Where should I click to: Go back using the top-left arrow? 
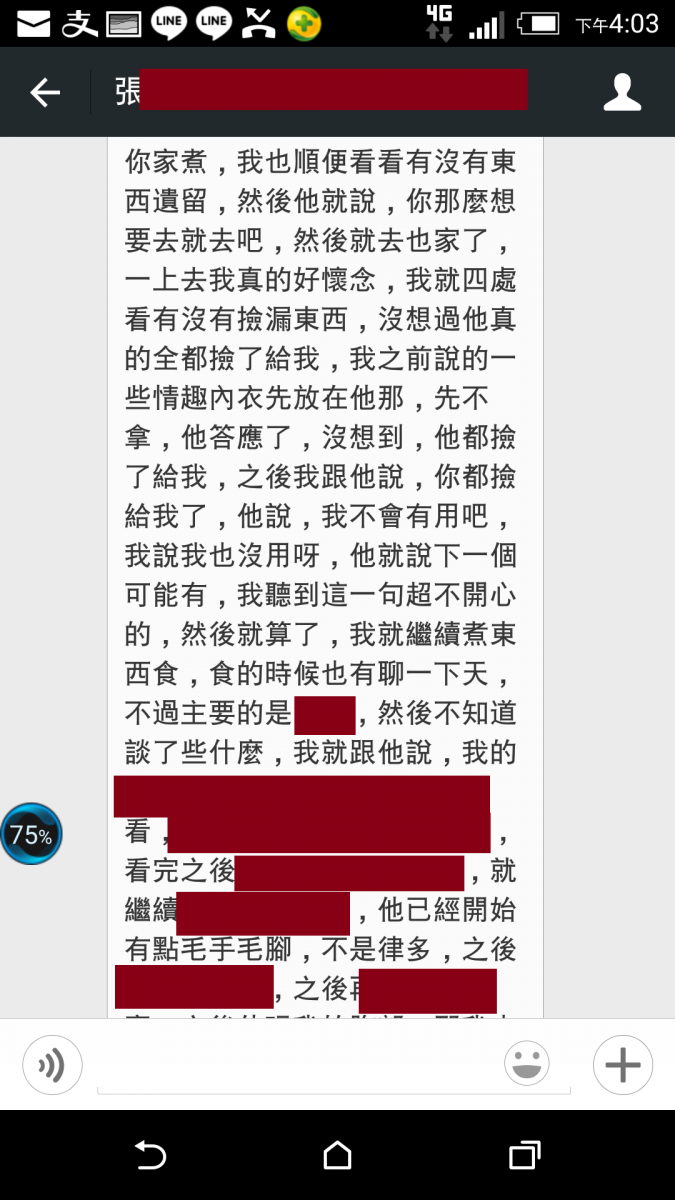[45, 93]
